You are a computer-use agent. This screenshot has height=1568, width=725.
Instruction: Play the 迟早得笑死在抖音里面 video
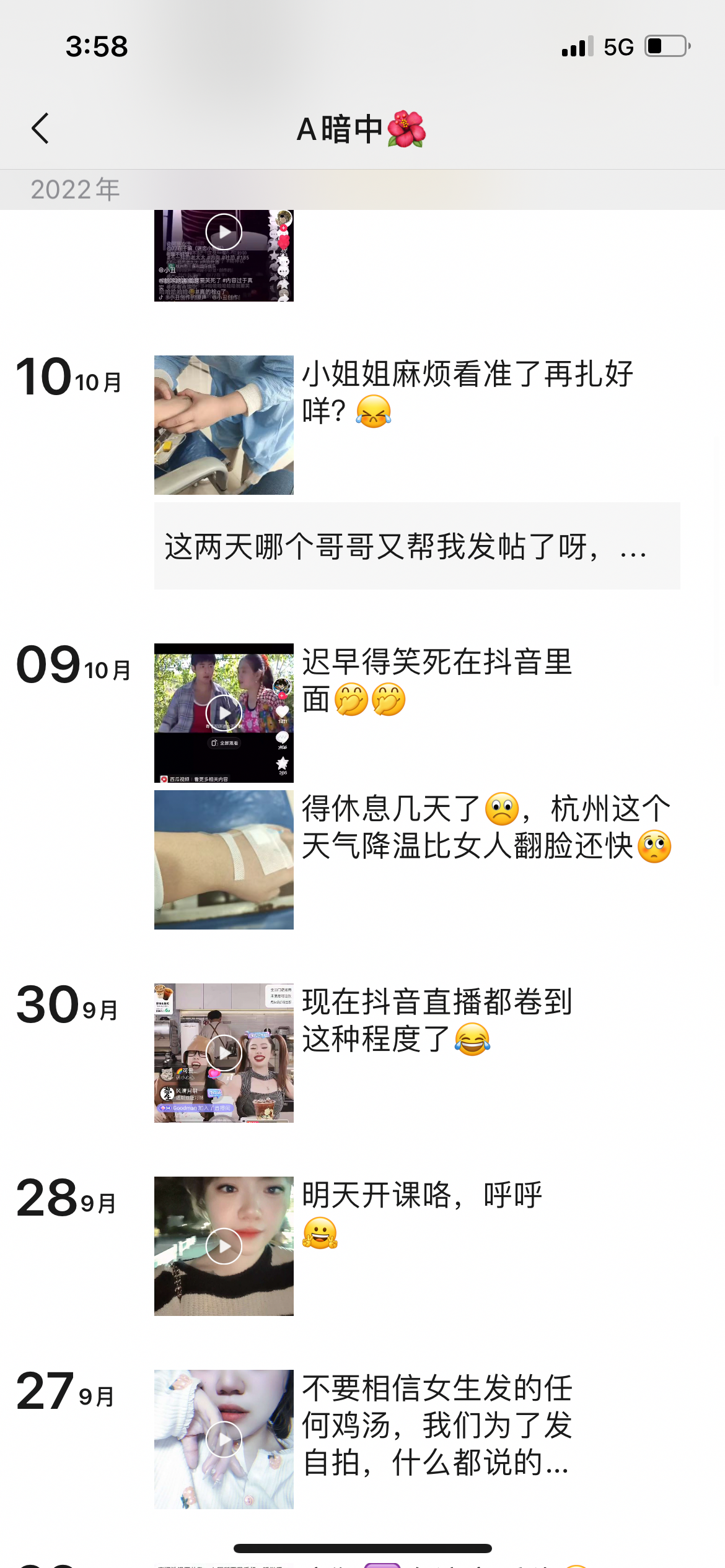coord(224,713)
